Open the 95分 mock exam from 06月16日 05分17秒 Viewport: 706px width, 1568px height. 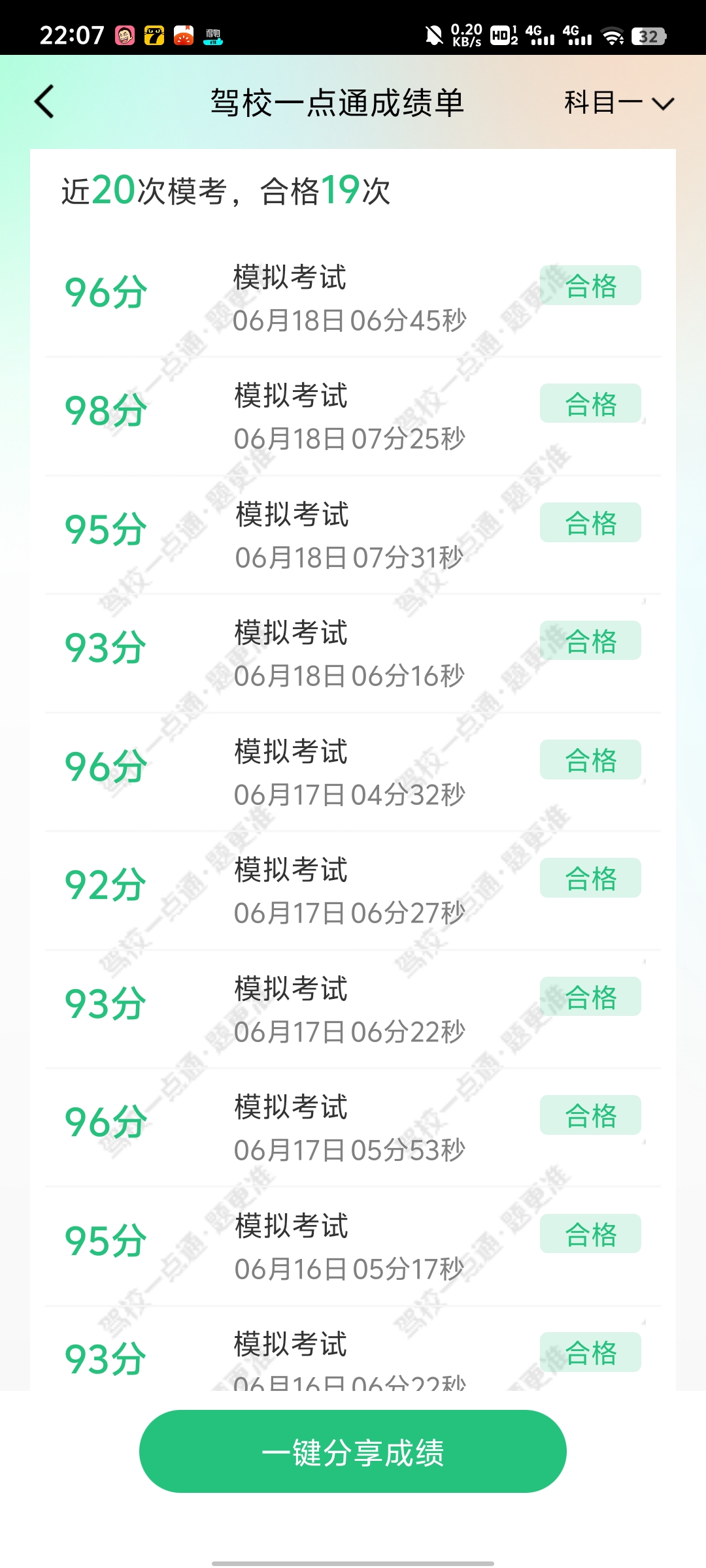coord(353,1247)
